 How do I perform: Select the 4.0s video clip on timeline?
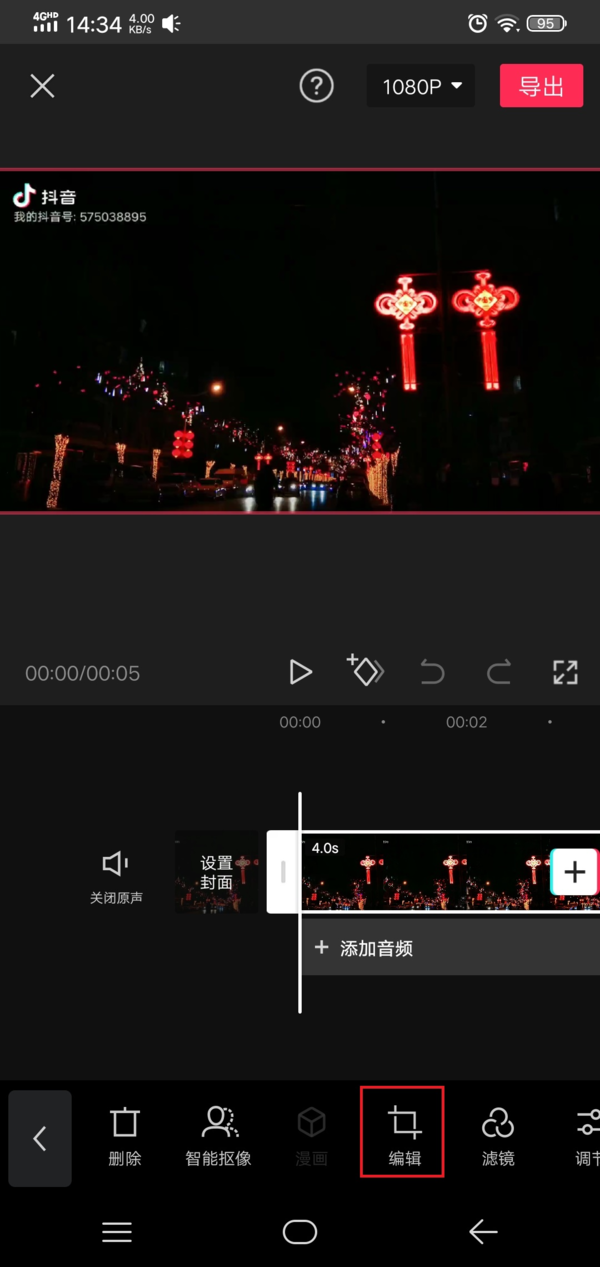click(420, 872)
